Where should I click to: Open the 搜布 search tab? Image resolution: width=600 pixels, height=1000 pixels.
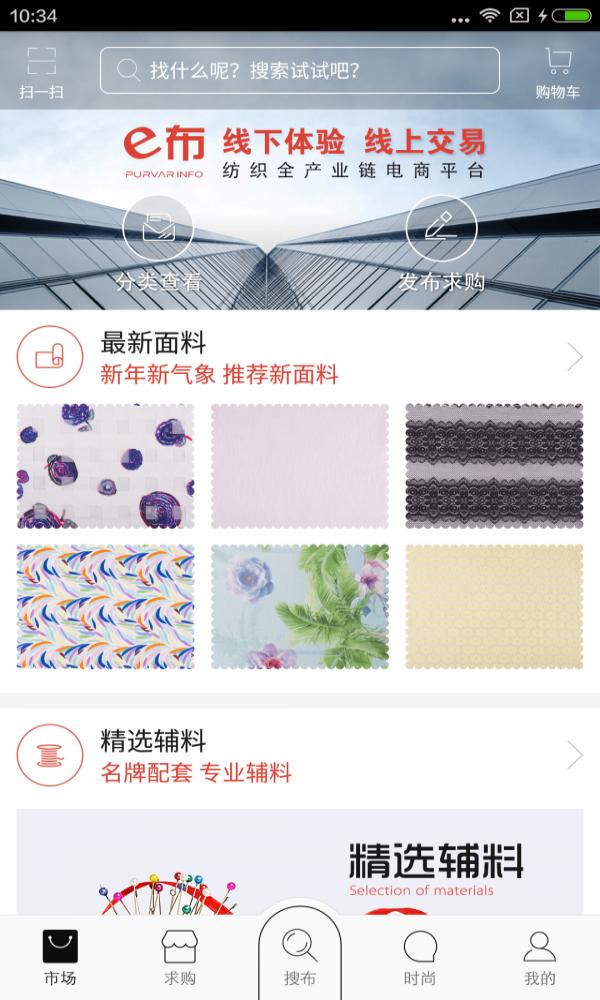(x=300, y=958)
